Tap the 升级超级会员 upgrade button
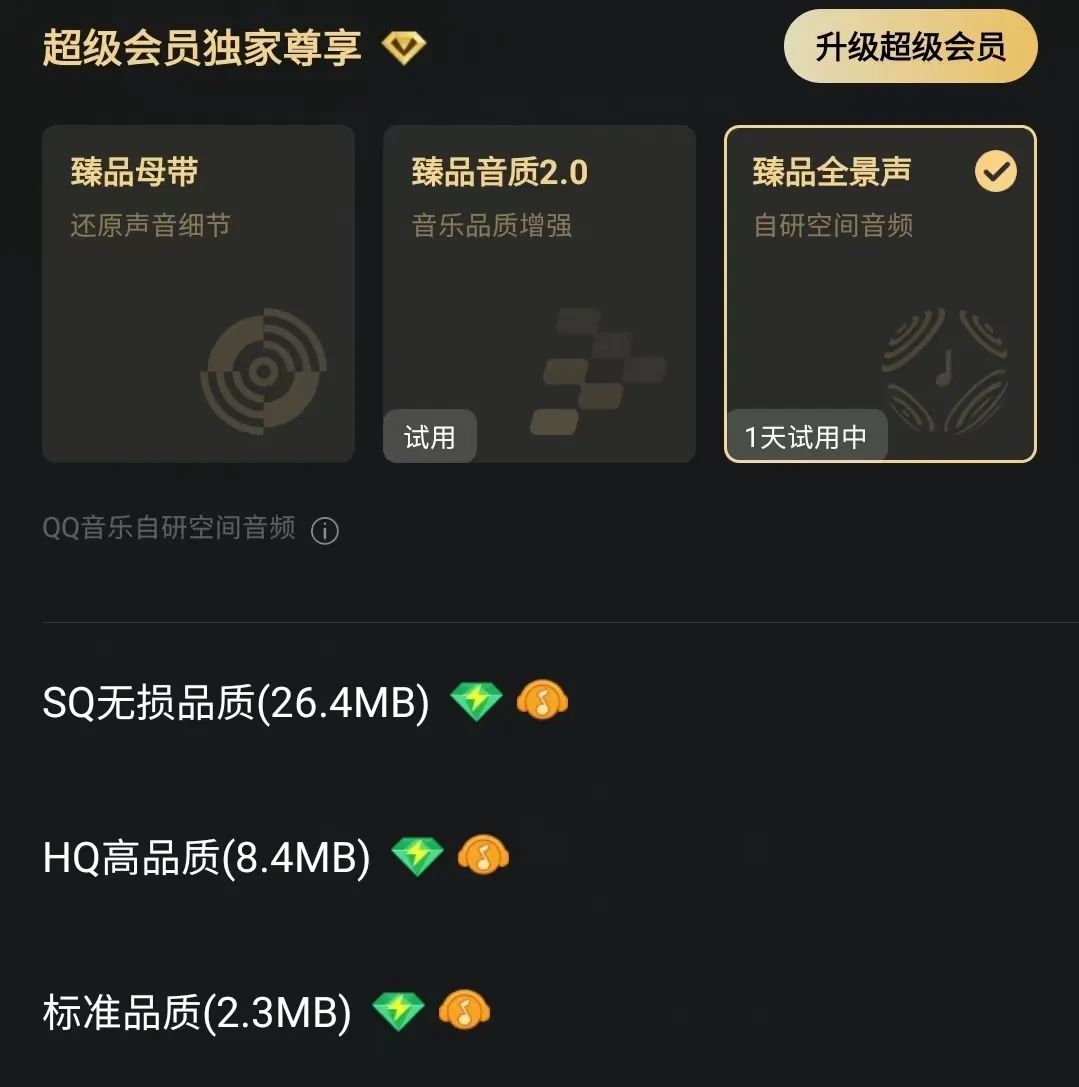Screen dimensions: 1079x1087 pyautogui.click(x=910, y=47)
